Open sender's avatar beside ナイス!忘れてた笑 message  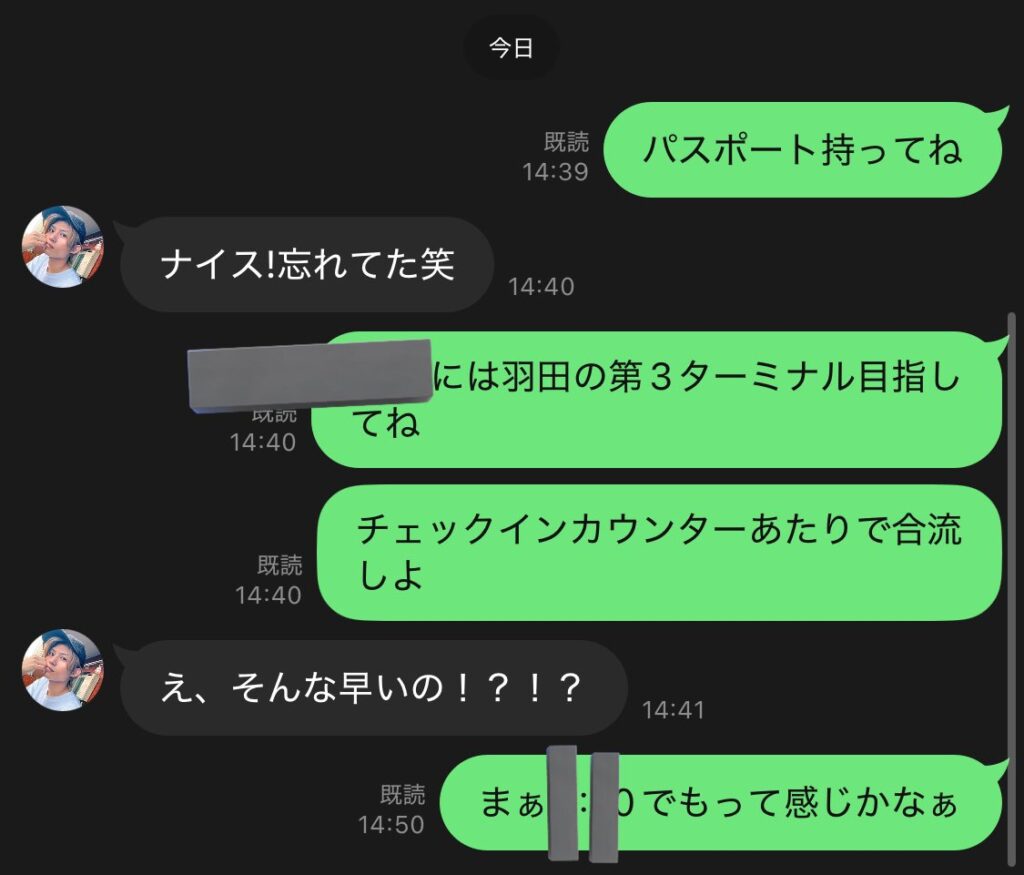(62, 247)
